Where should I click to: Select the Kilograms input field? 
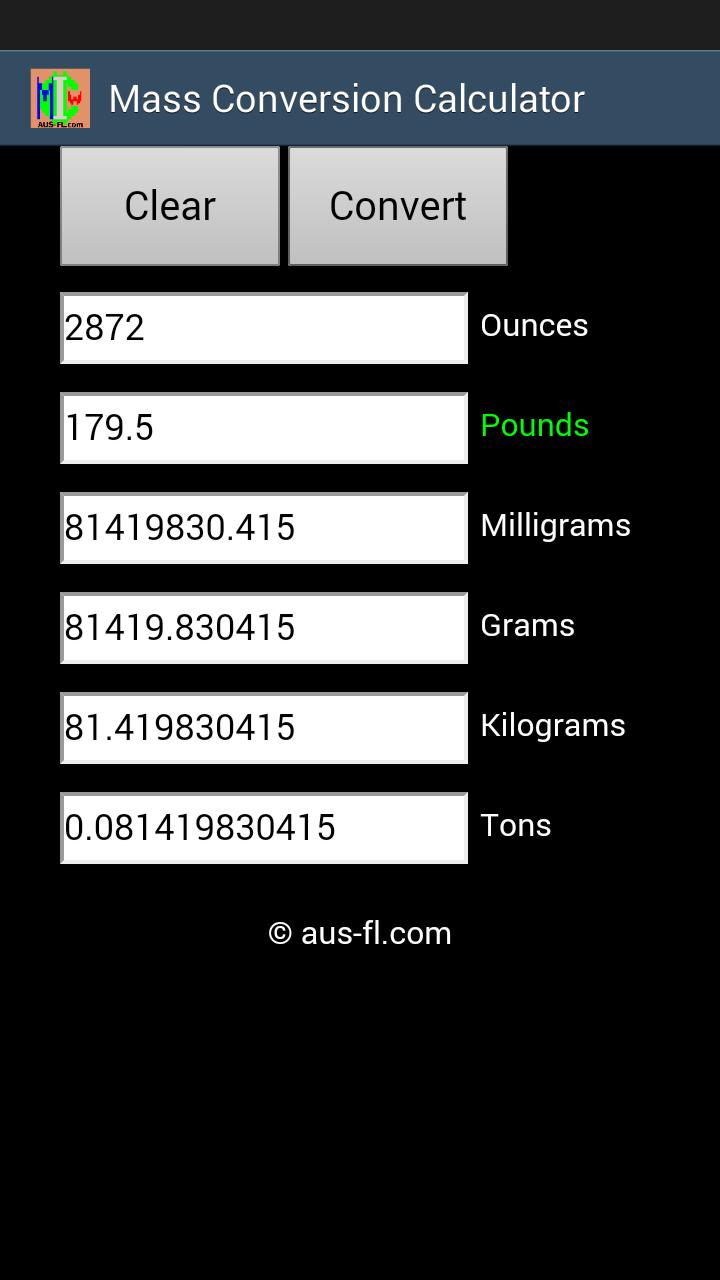263,727
